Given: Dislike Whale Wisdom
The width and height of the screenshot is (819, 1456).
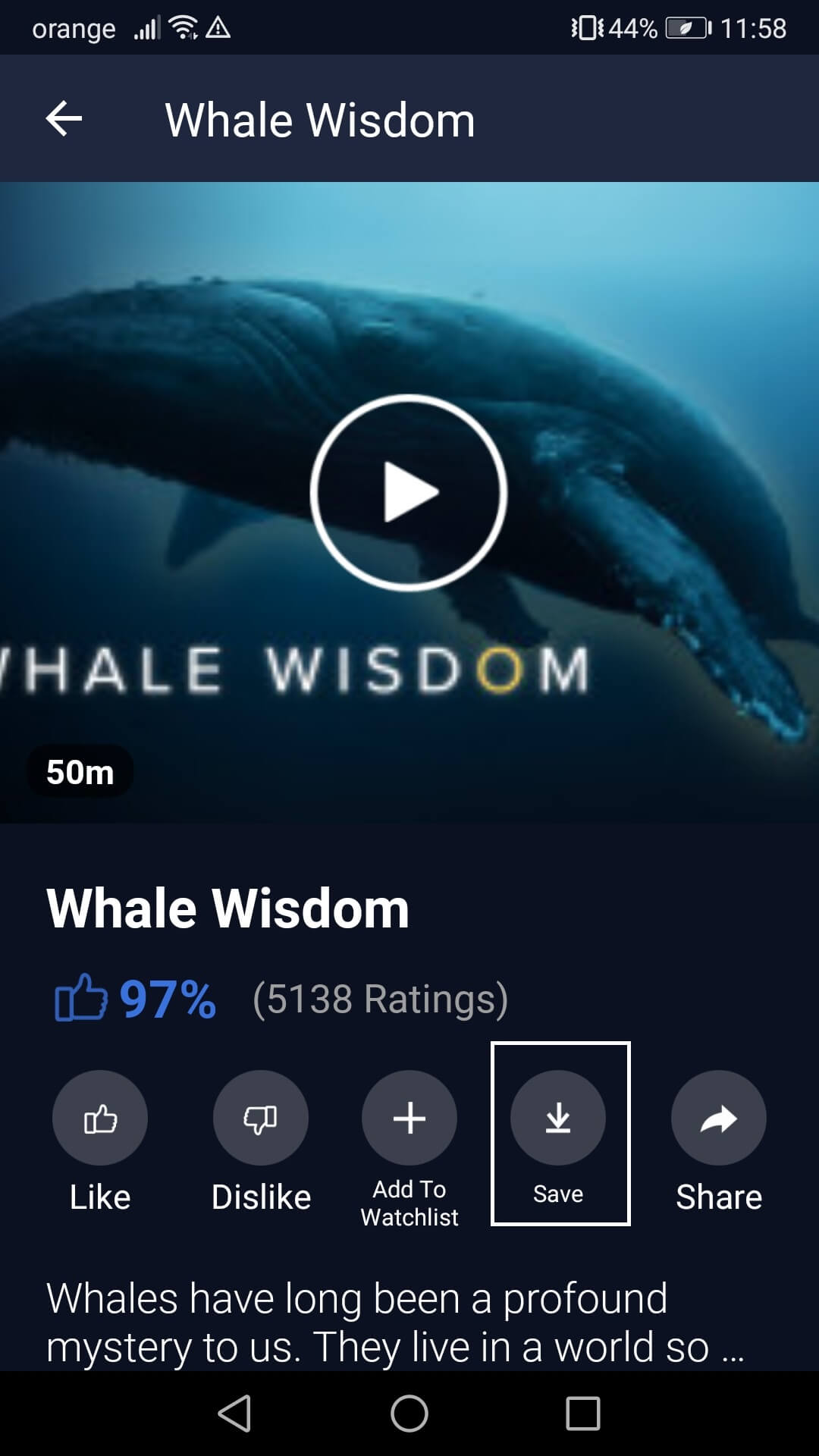Looking at the screenshot, I should (x=261, y=1119).
